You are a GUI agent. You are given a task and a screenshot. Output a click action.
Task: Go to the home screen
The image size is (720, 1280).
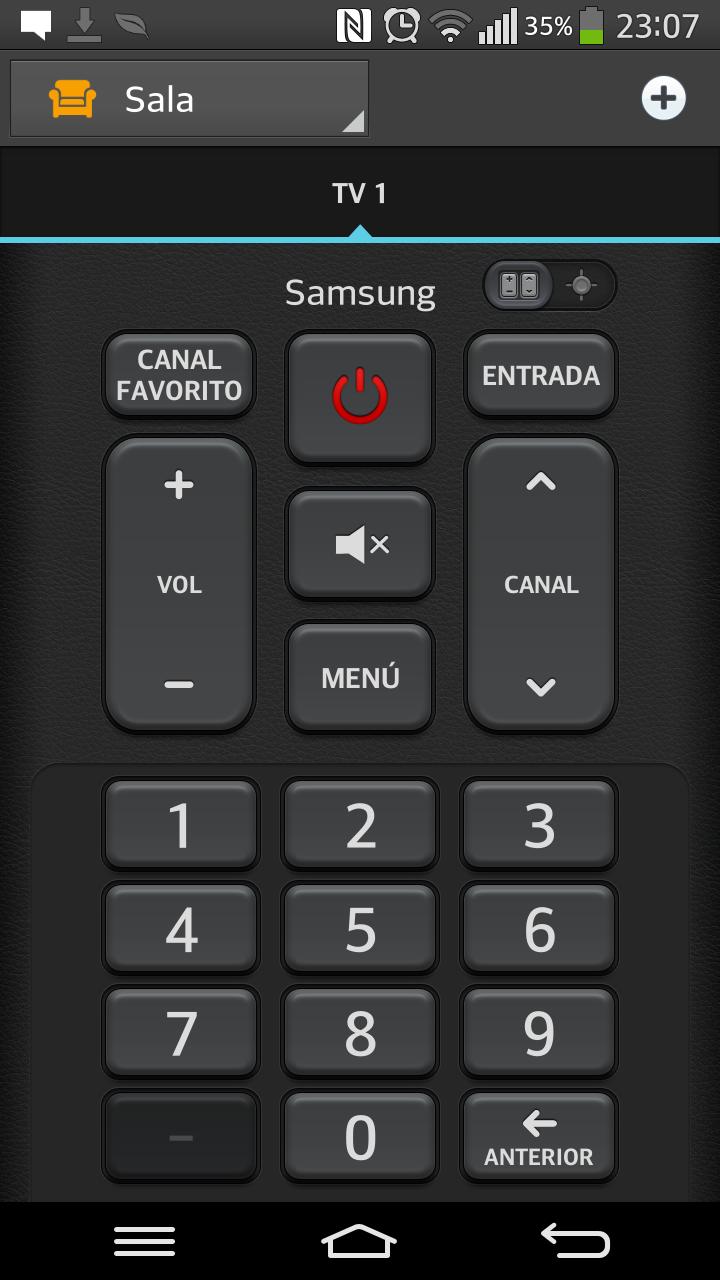(359, 1241)
